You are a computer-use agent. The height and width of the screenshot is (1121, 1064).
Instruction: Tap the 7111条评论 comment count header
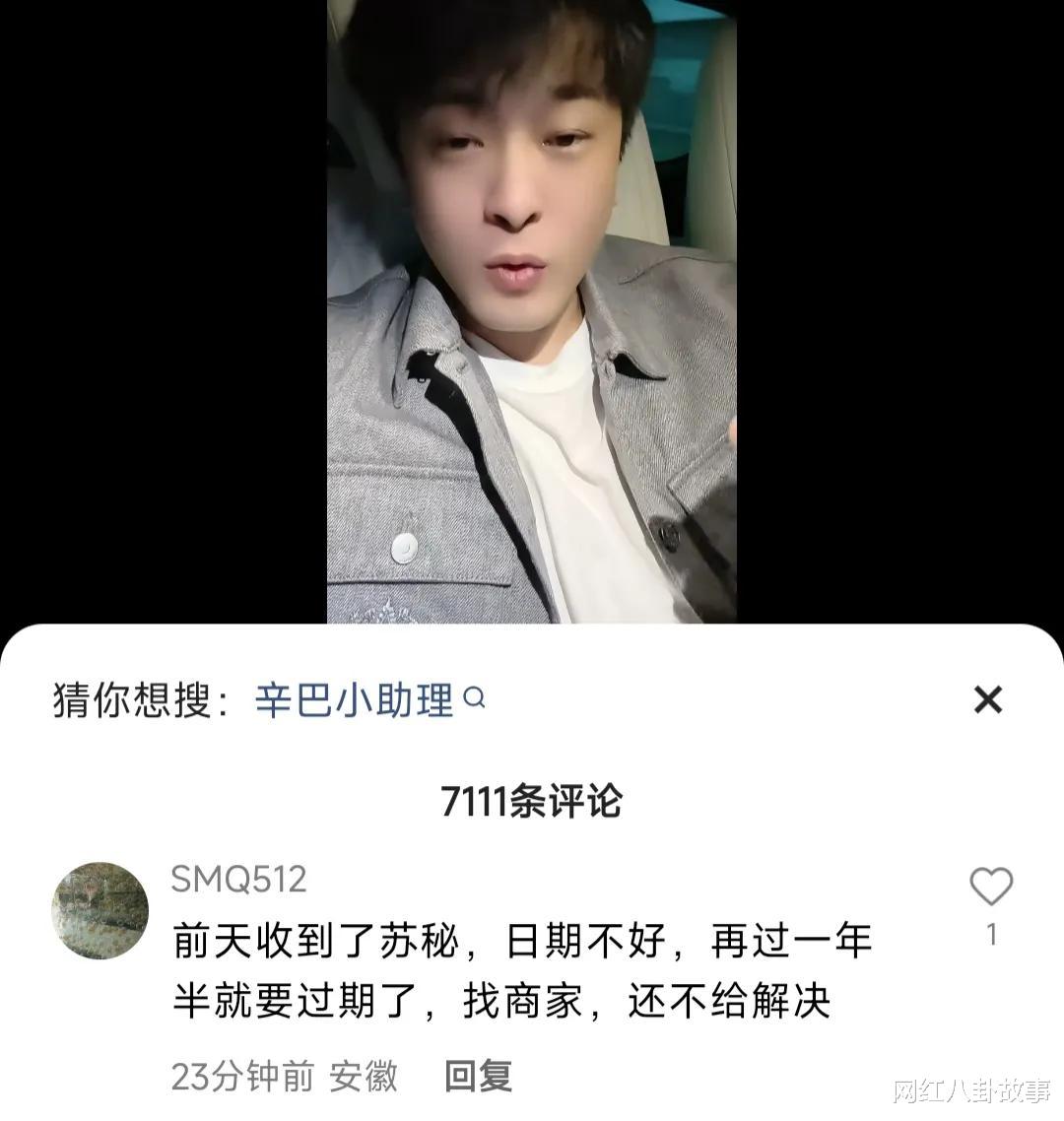[x=532, y=801]
